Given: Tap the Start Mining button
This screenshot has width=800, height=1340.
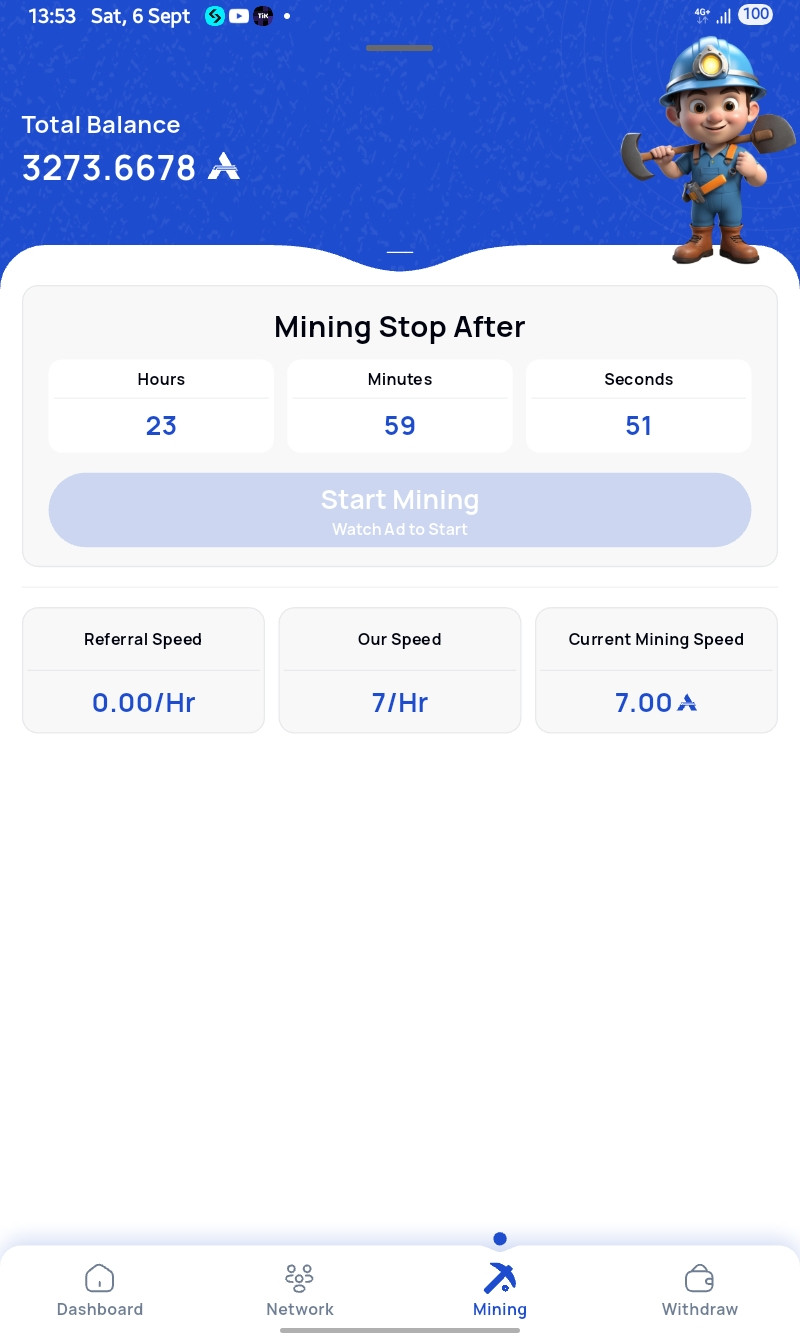Looking at the screenshot, I should pyautogui.click(x=400, y=510).
